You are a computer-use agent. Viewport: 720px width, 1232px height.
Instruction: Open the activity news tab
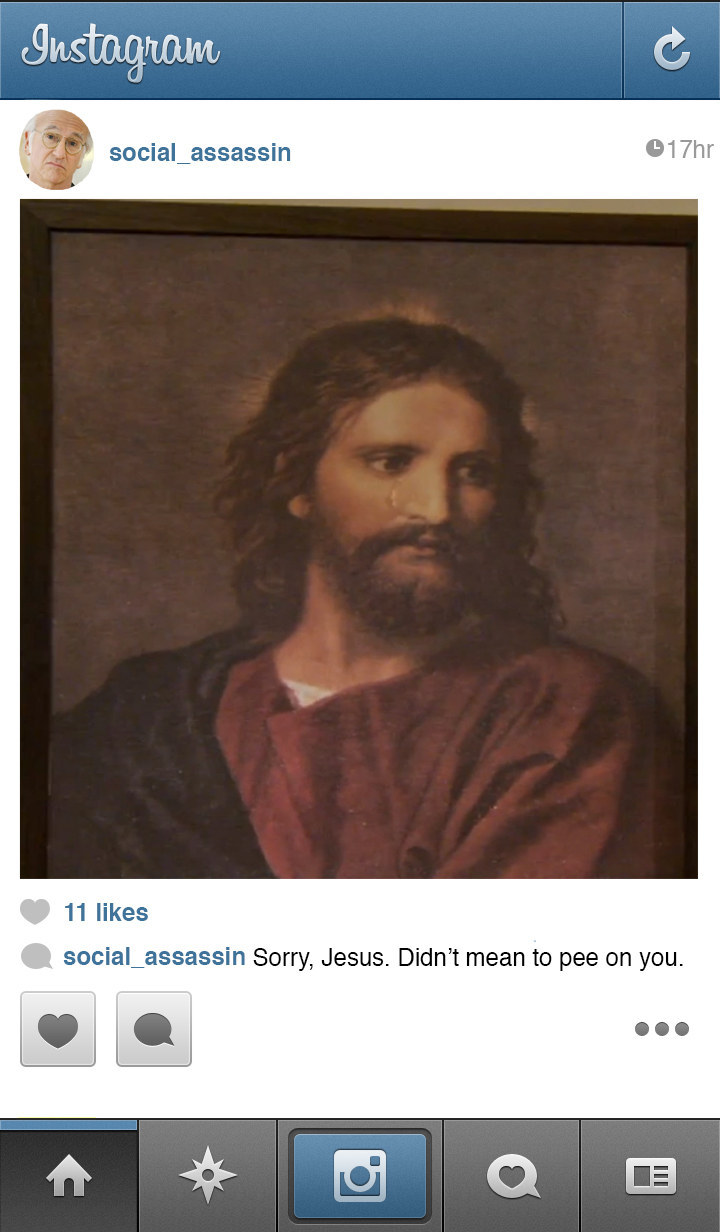[x=512, y=1176]
